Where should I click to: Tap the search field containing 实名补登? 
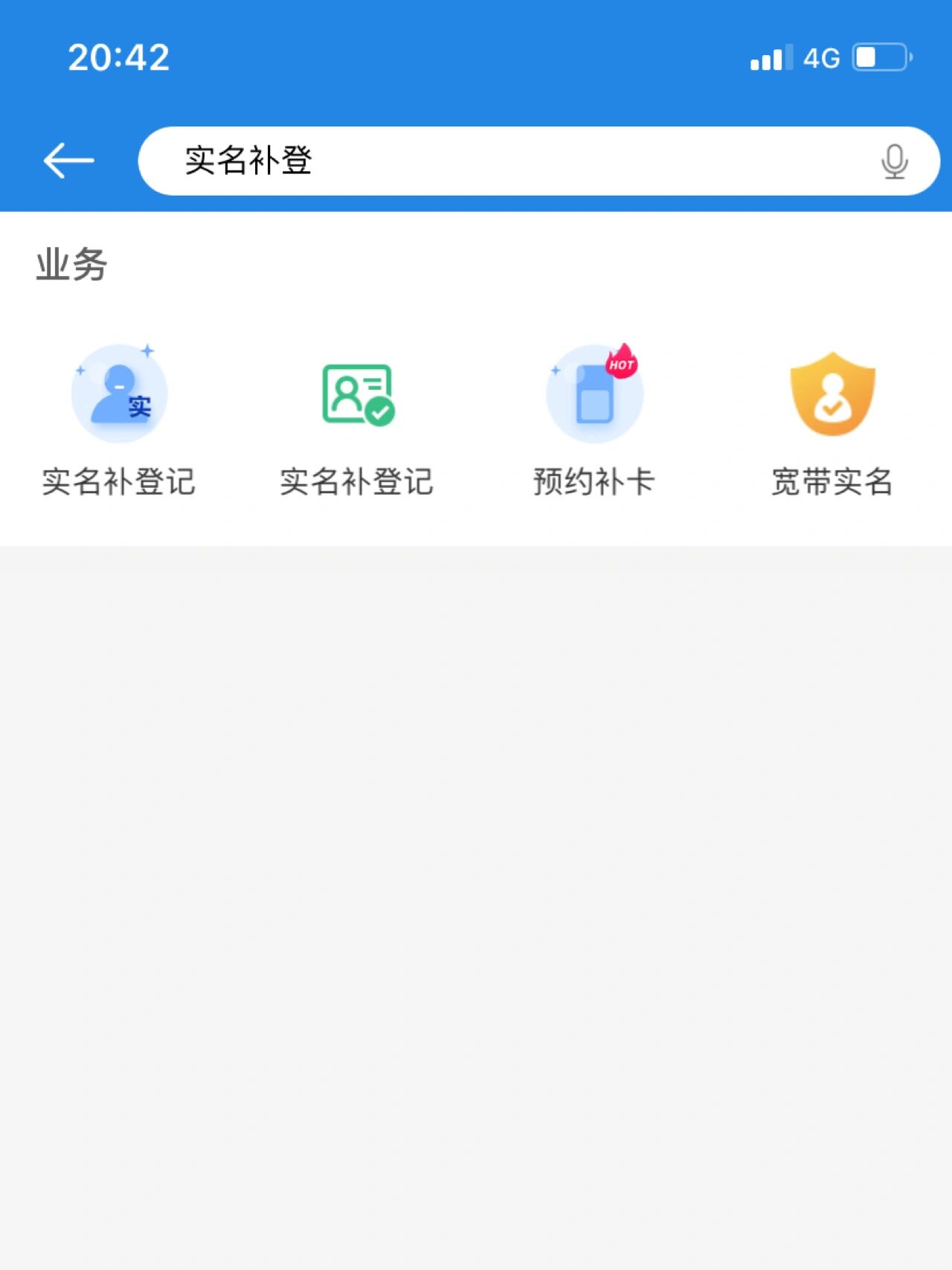538,161
